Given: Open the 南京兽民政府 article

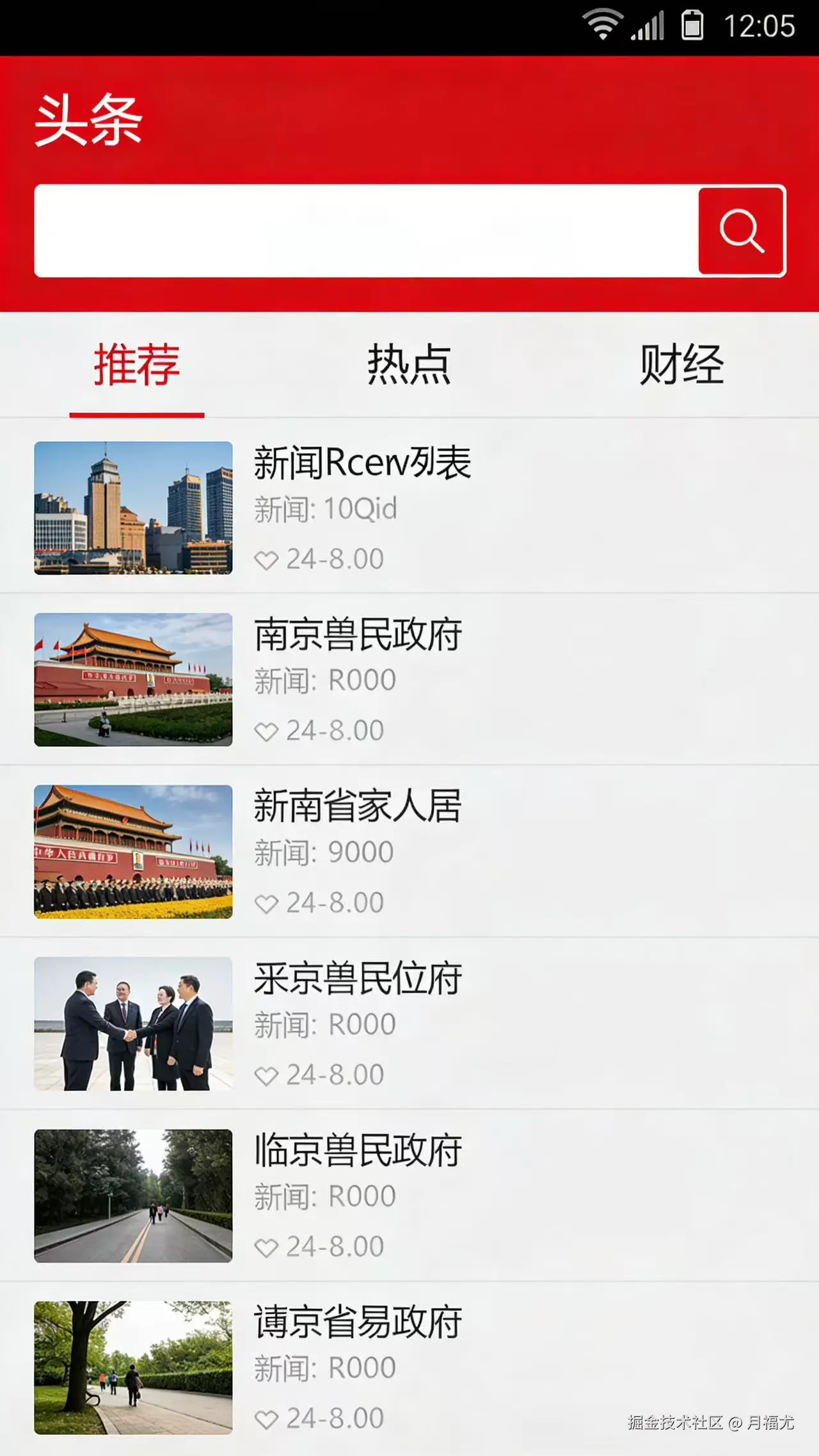Looking at the screenshot, I should [x=358, y=635].
